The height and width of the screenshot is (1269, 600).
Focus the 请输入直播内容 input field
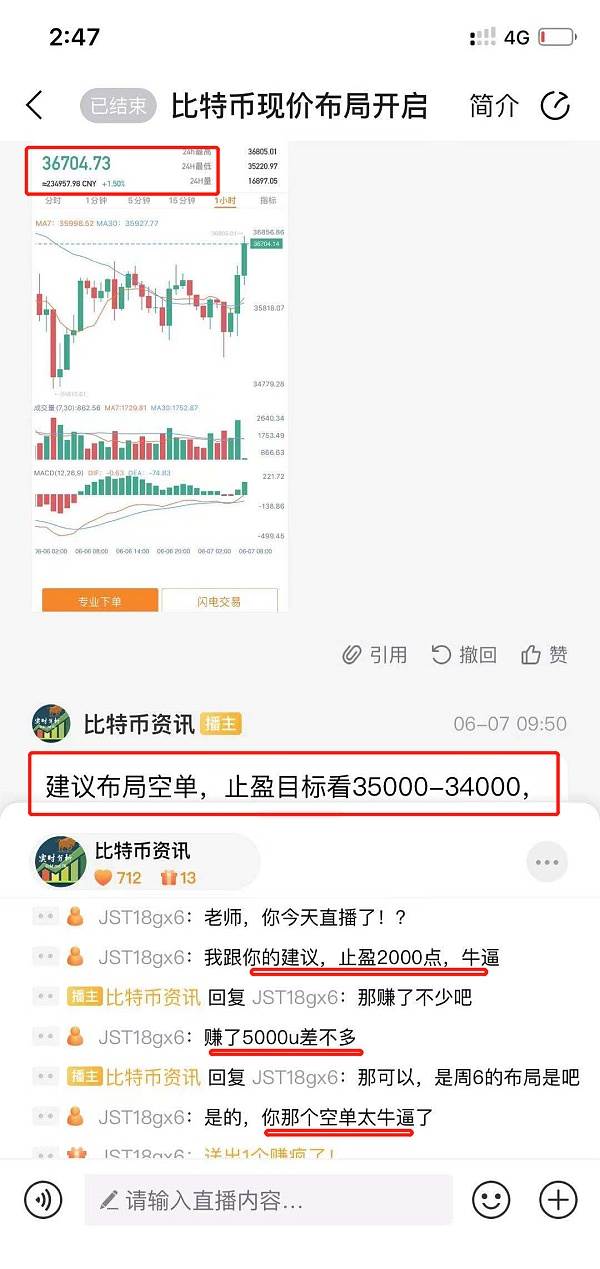[x=268, y=1200]
